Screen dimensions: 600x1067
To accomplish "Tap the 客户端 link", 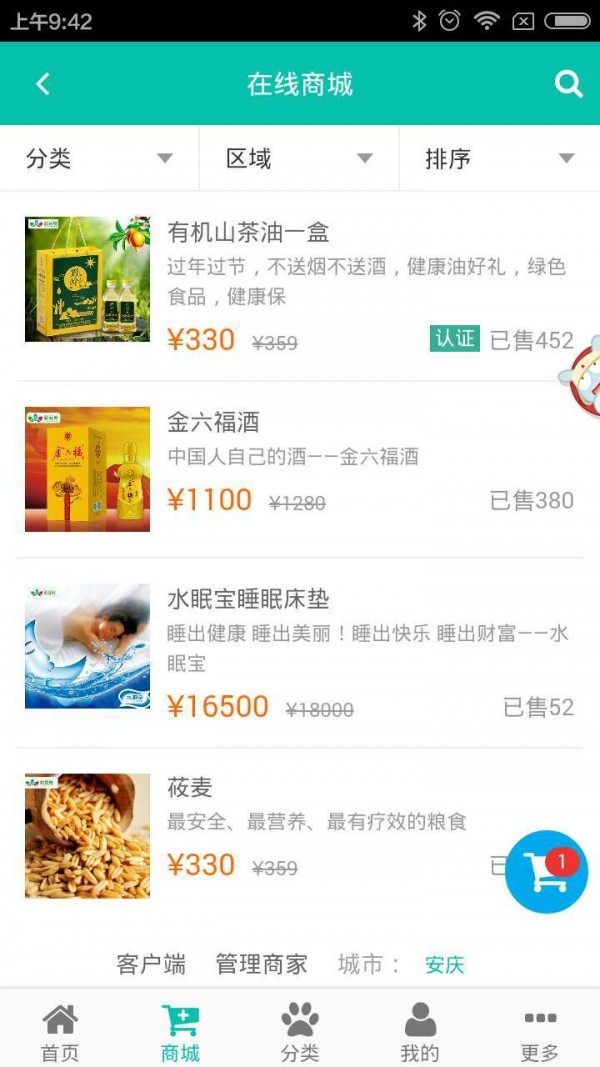I will click(151, 964).
